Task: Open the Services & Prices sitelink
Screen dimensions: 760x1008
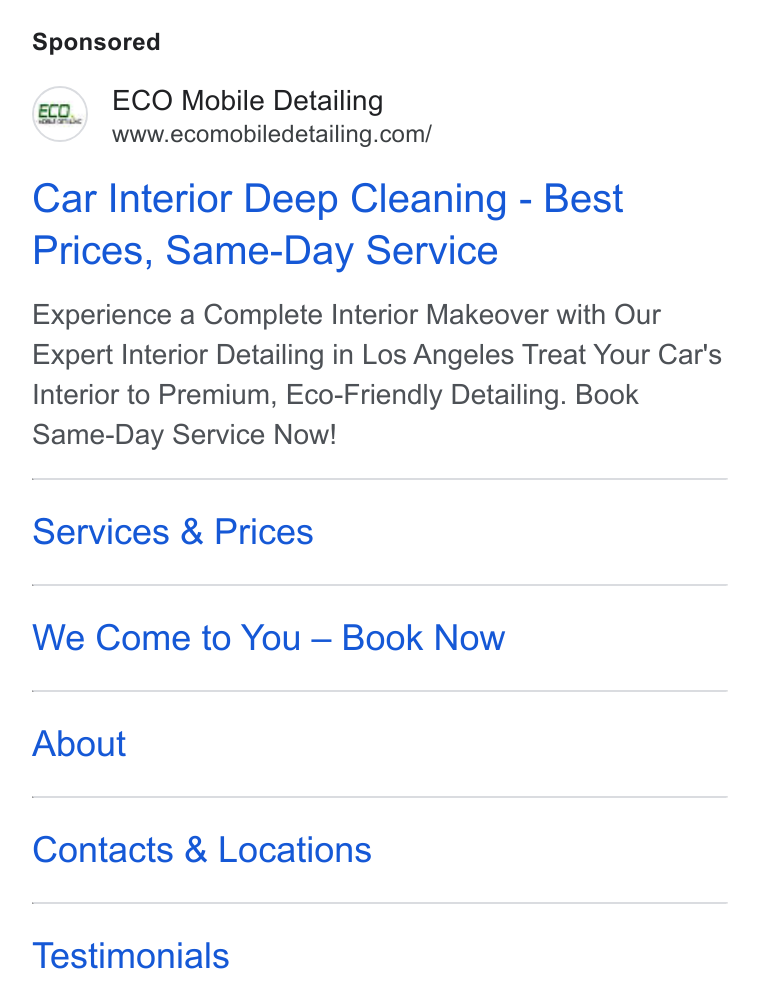Action: tap(173, 532)
